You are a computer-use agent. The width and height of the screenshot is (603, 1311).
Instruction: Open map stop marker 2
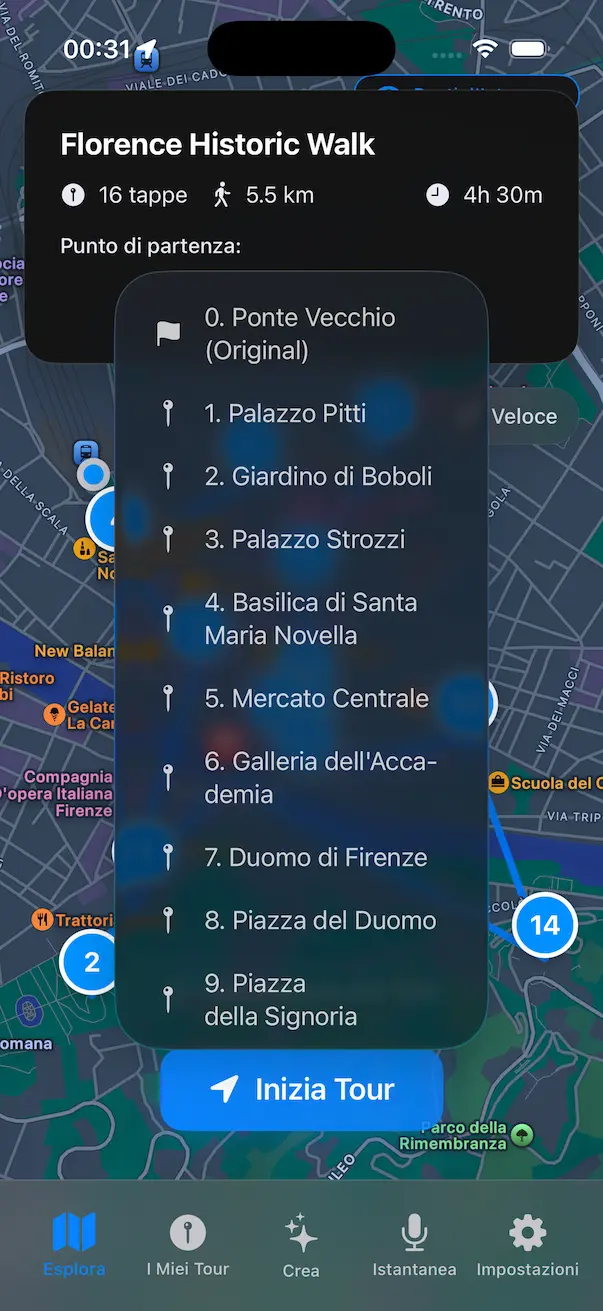92,962
